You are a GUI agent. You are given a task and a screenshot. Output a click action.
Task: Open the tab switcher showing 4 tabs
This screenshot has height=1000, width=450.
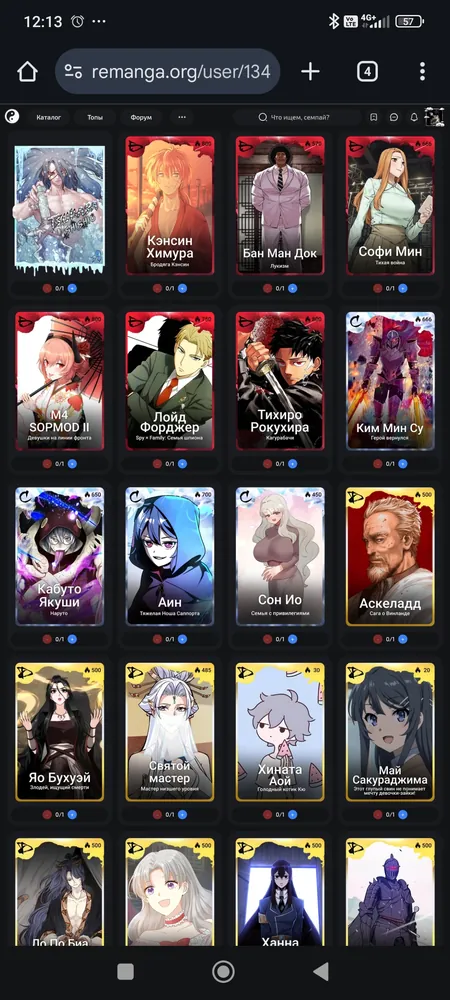(367, 71)
